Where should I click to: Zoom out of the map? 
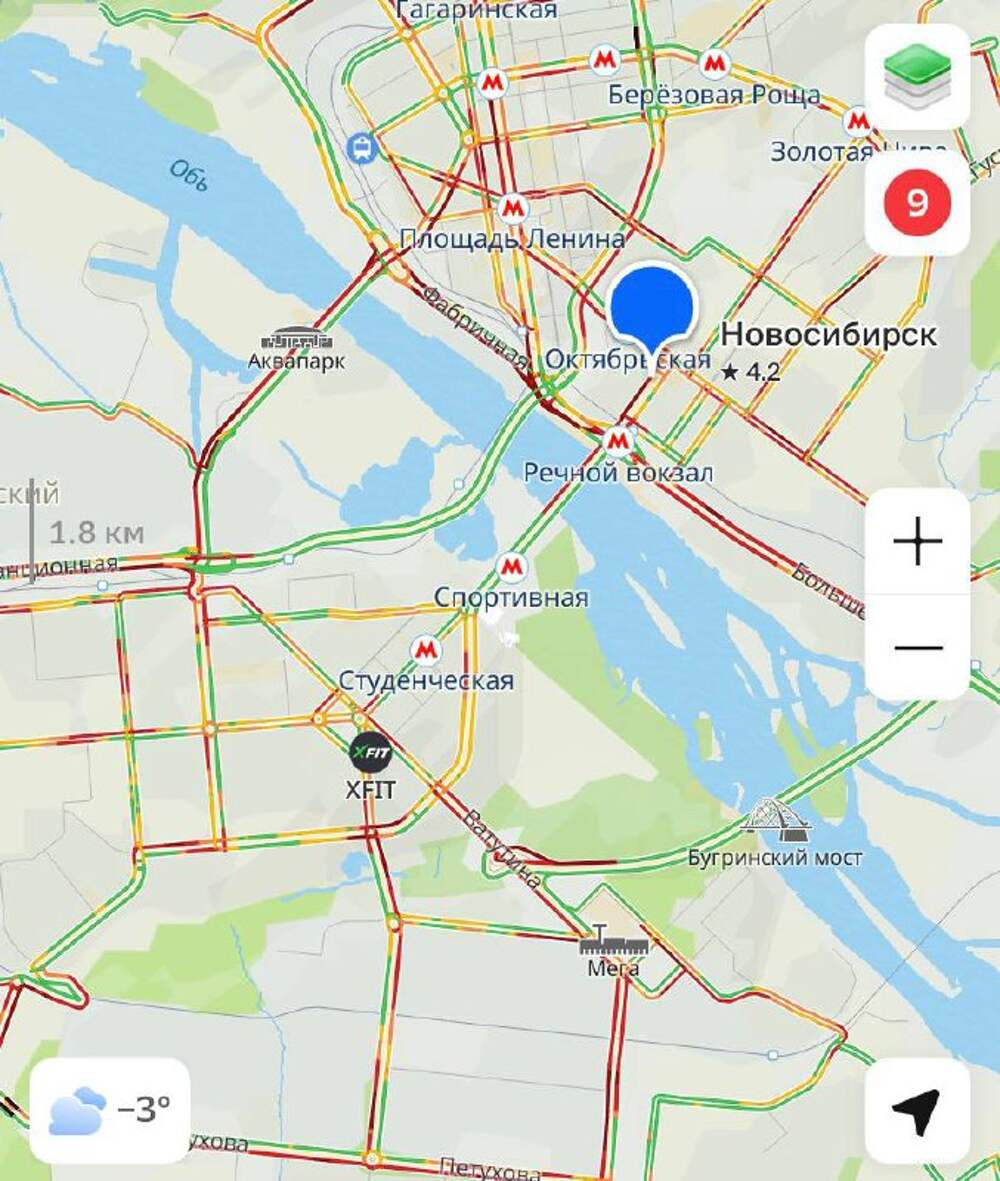(917, 647)
